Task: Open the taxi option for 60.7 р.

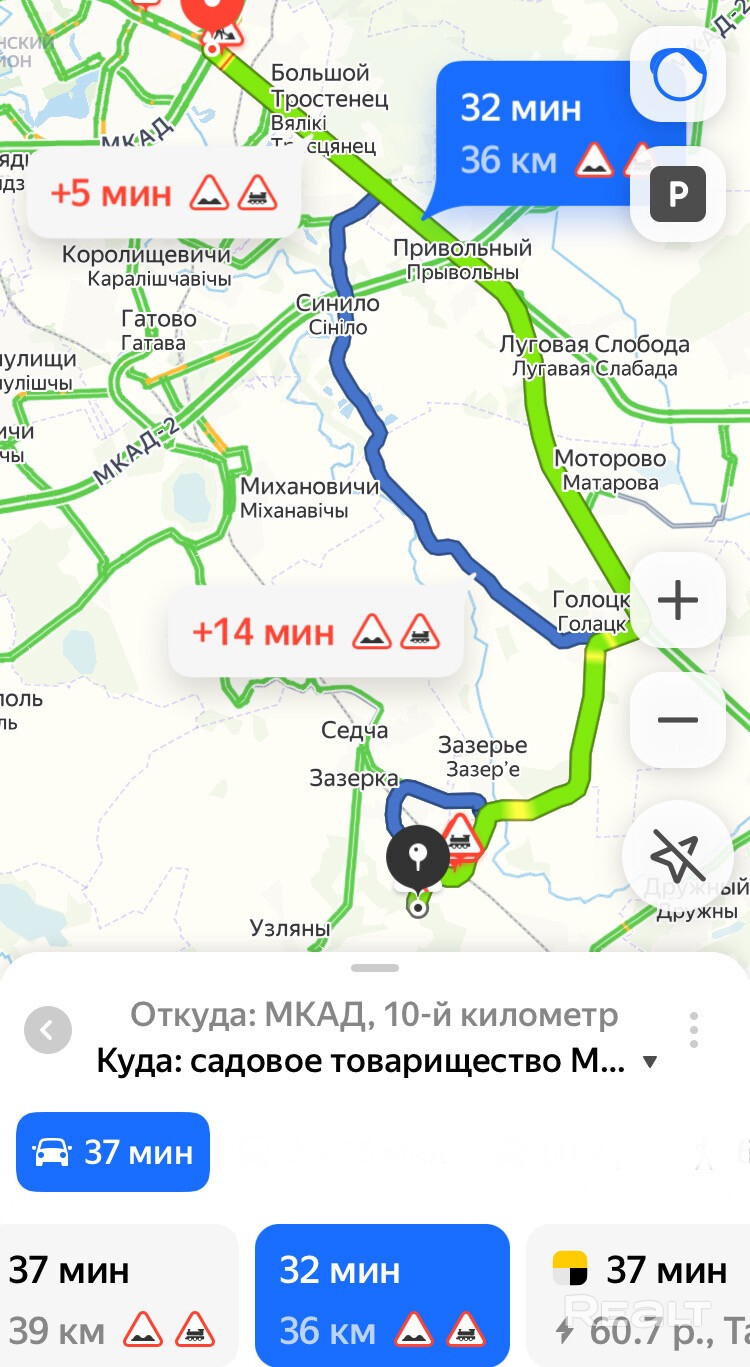Action: (x=640, y=1297)
